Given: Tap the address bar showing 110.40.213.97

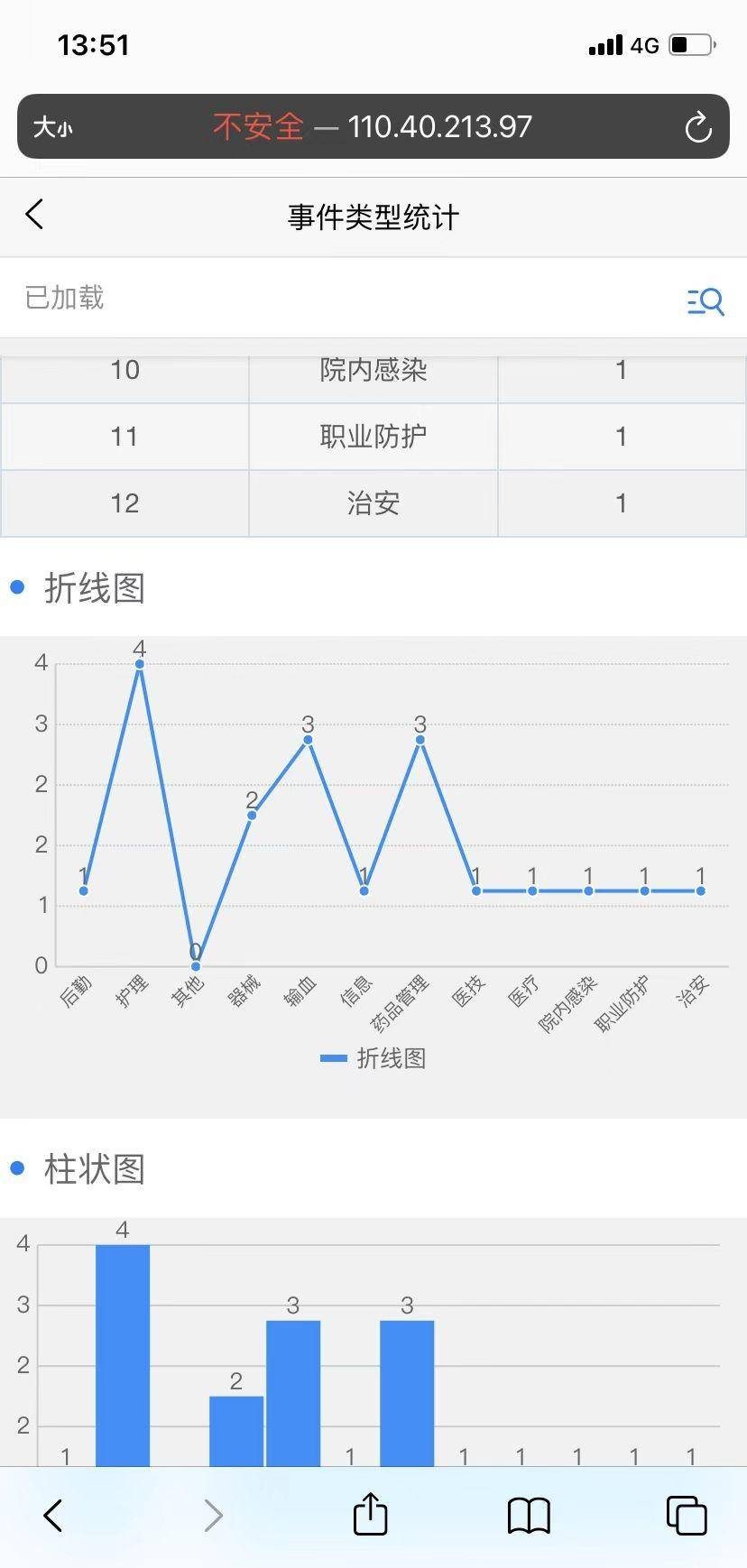Looking at the screenshot, I should coord(373,127).
